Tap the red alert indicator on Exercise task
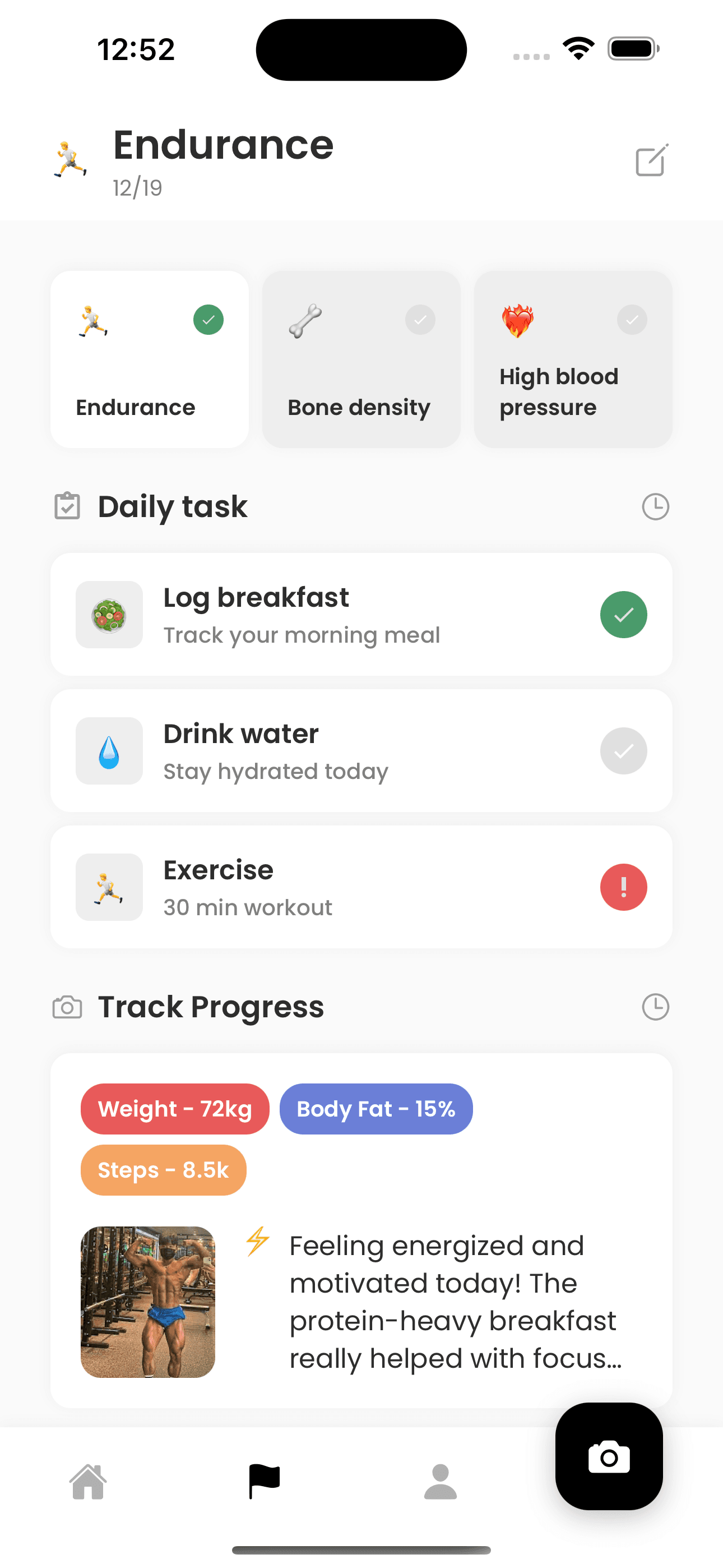This screenshot has width=723, height=1568. point(623,887)
